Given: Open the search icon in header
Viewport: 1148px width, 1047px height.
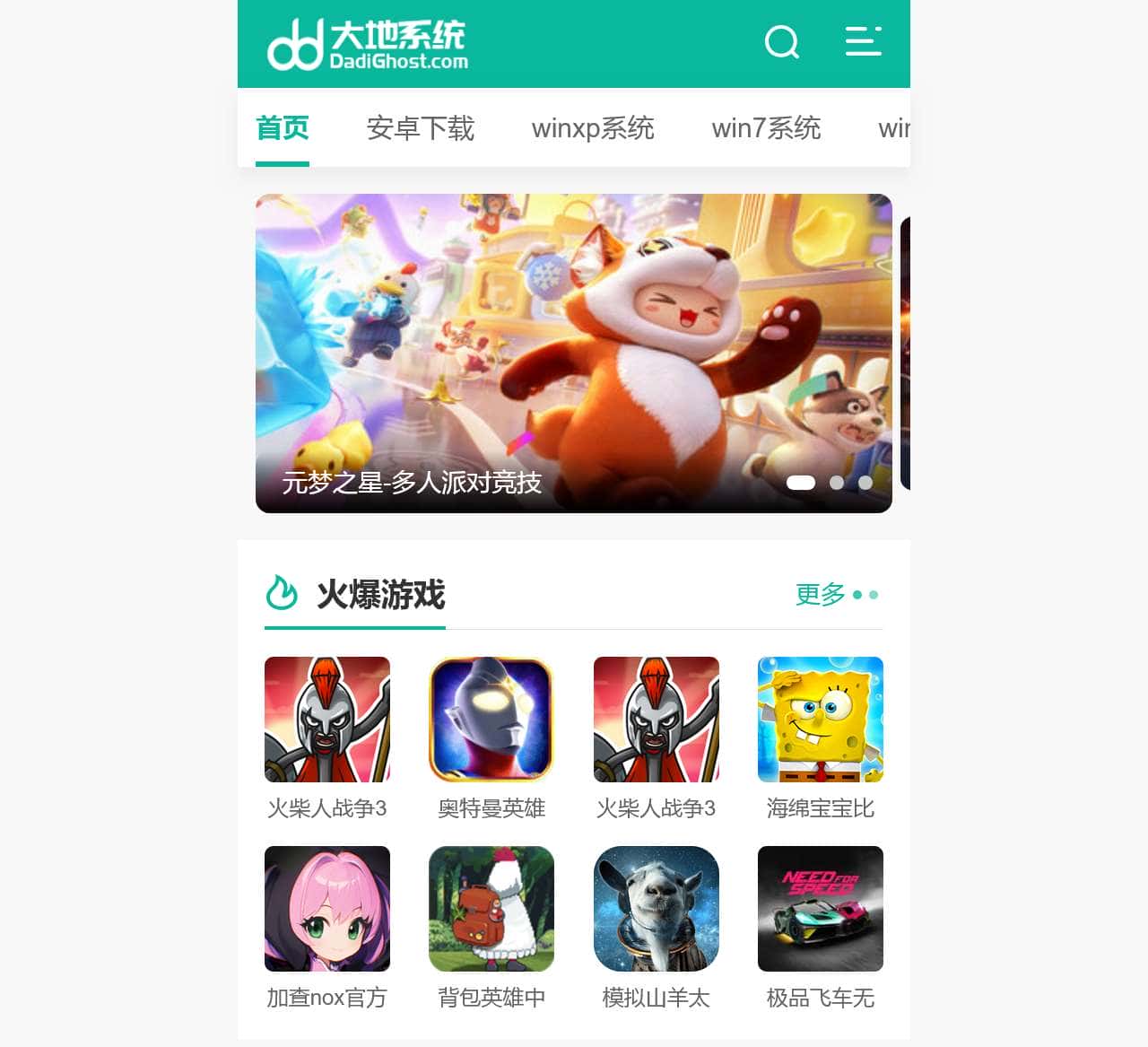Looking at the screenshot, I should click(781, 41).
